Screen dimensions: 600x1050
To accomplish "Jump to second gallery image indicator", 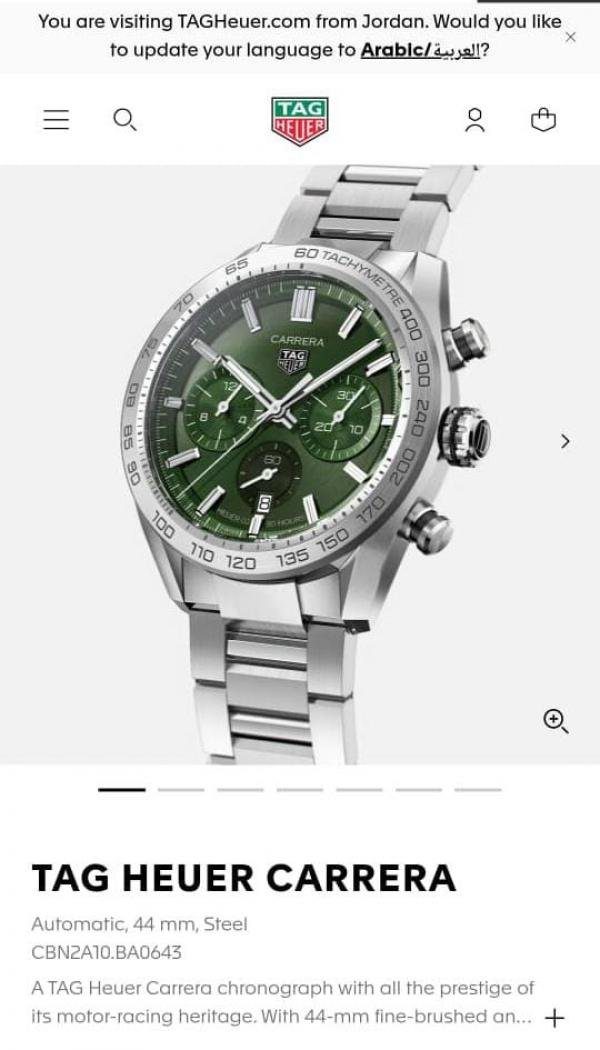I will [x=181, y=789].
